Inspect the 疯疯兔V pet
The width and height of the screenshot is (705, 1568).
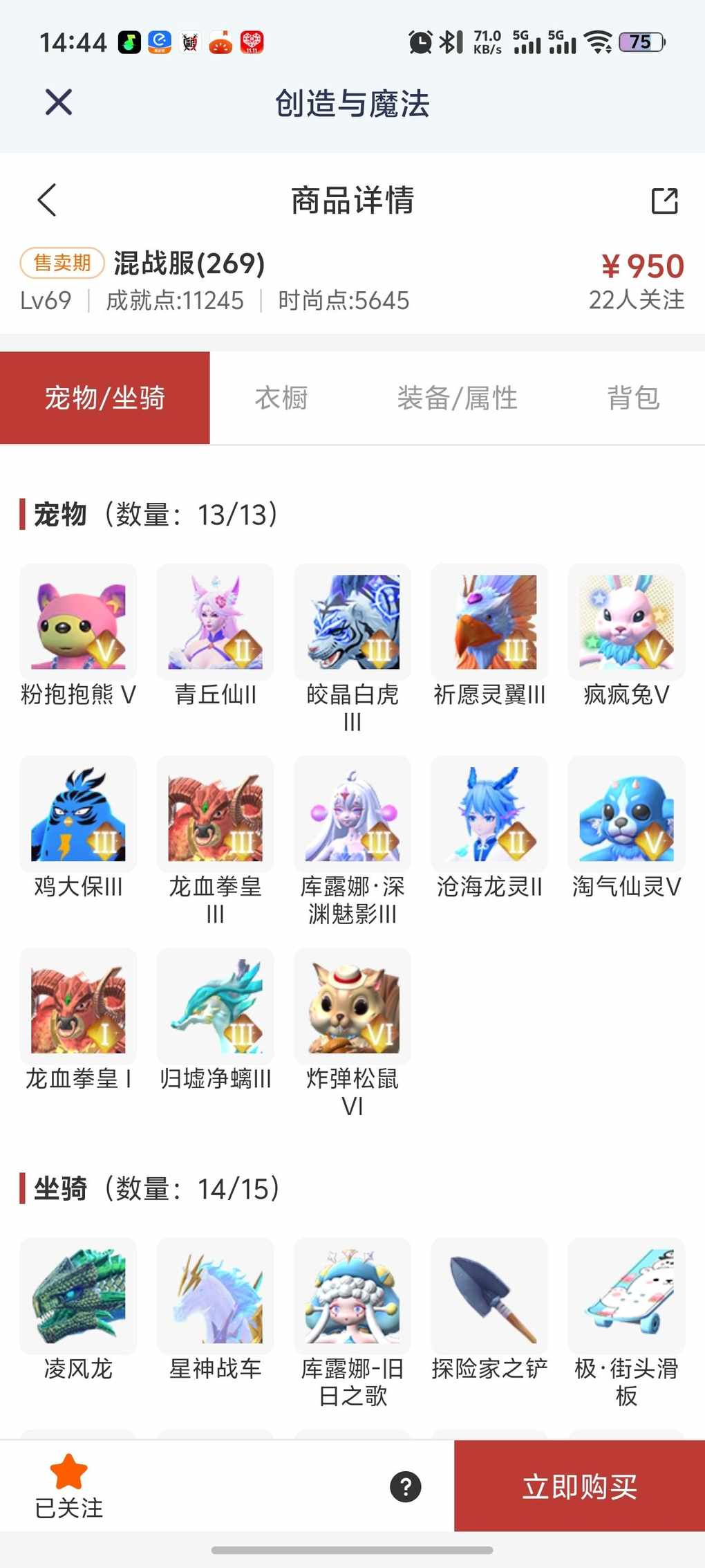click(x=626, y=622)
